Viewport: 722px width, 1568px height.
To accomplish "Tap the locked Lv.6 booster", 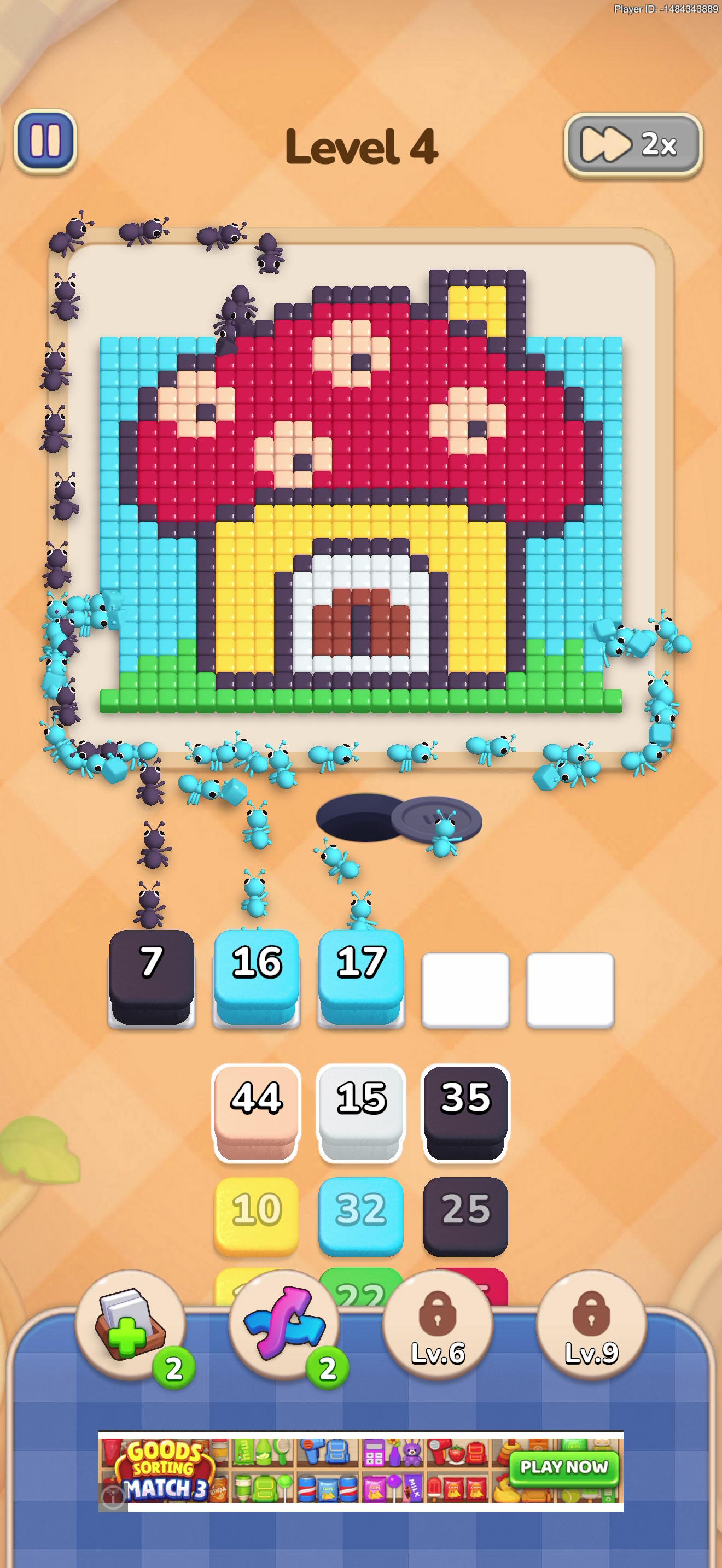I will (438, 1325).
